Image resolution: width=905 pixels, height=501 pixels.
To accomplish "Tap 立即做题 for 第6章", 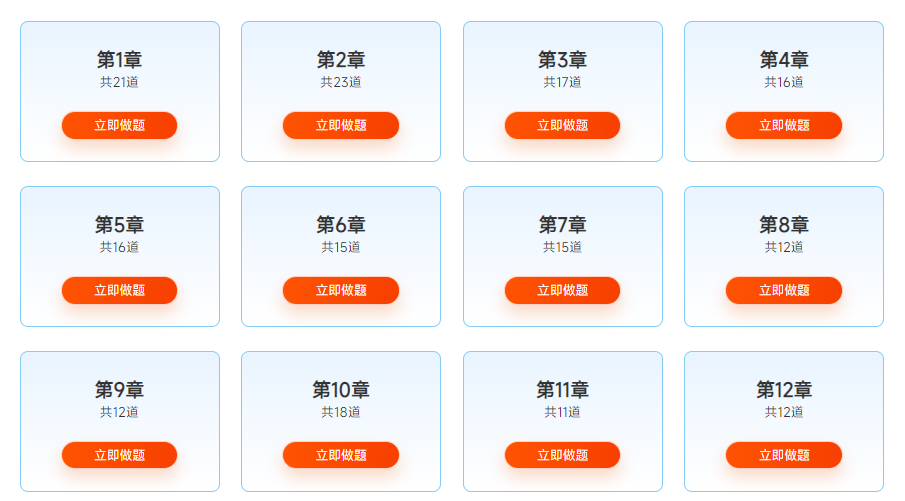I will (341, 290).
